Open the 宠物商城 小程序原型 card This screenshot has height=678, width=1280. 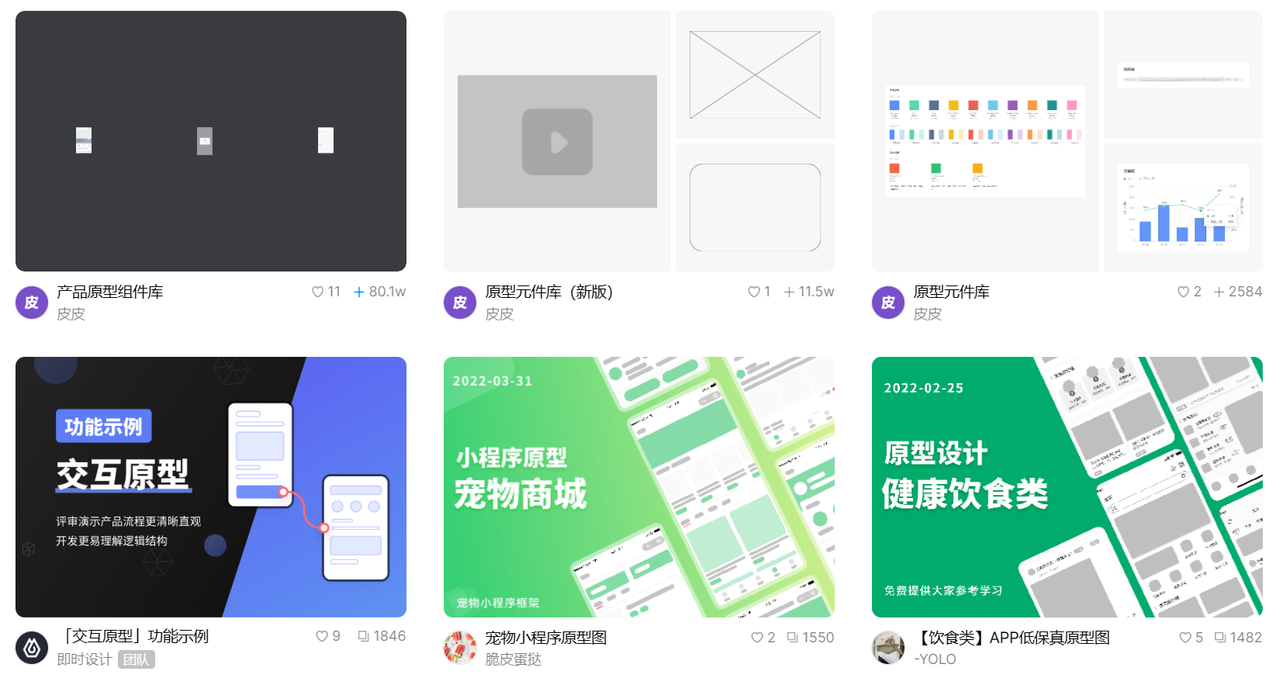click(x=638, y=487)
